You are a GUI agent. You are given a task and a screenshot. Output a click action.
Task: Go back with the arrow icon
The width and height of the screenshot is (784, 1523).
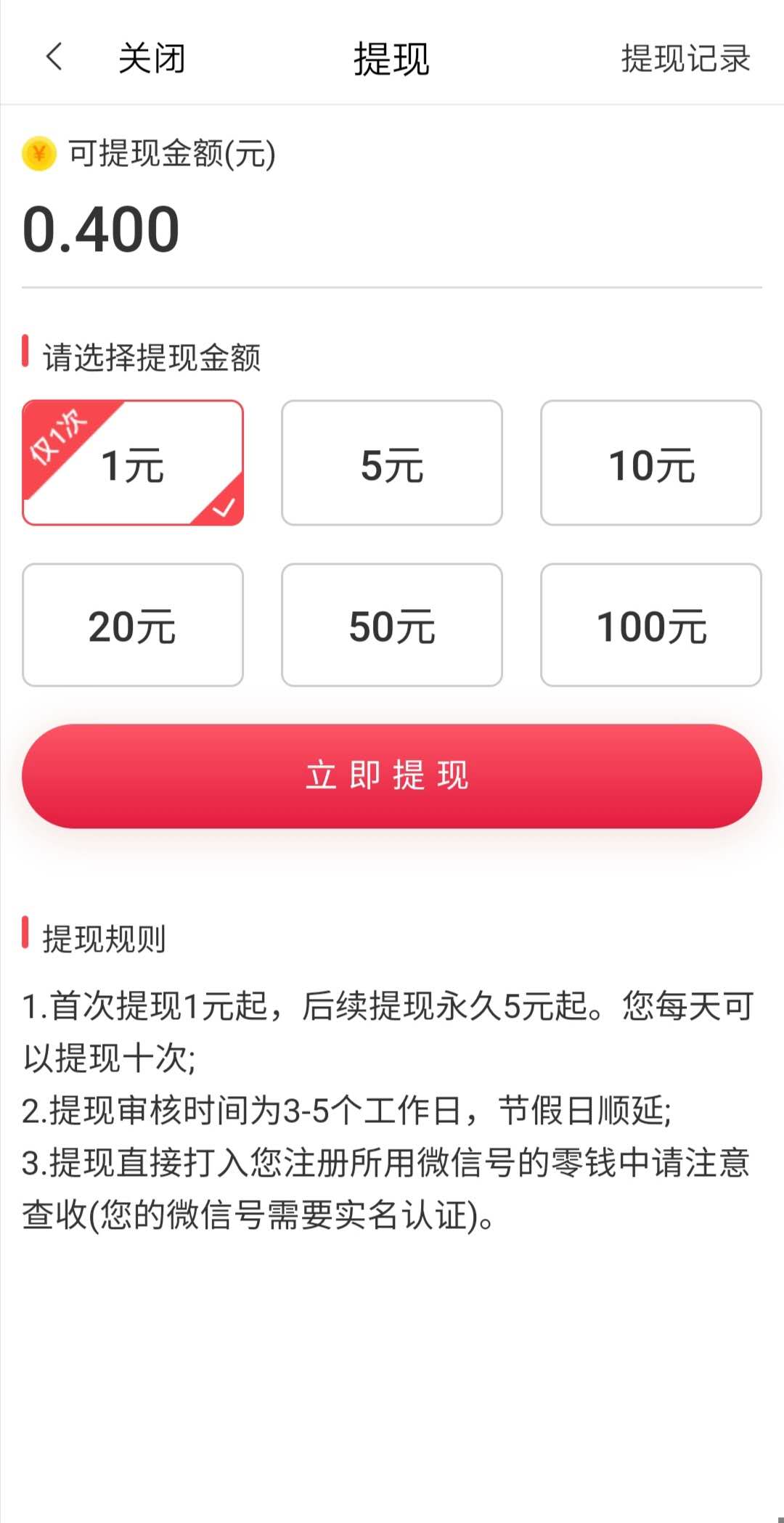pos(54,57)
